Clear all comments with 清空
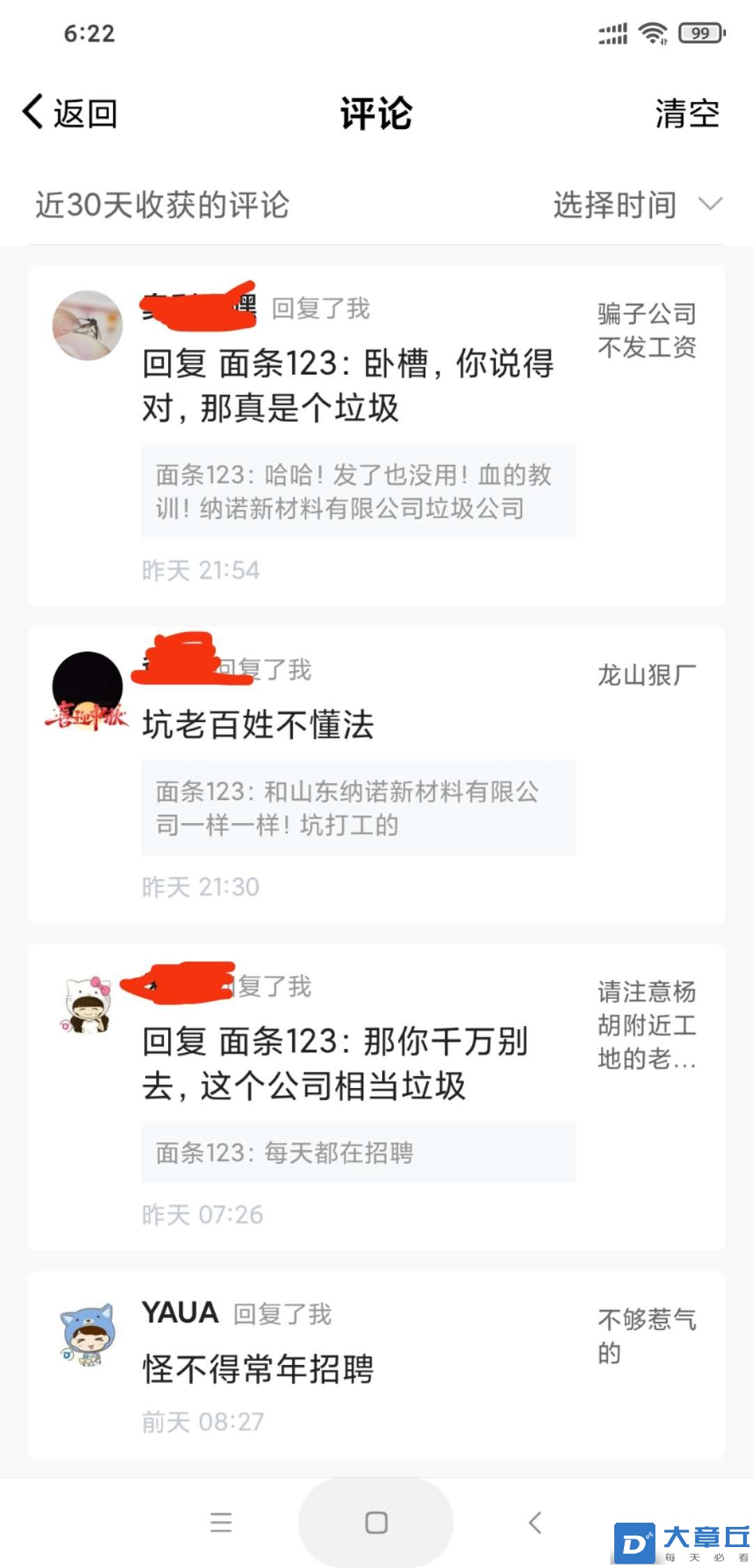This screenshot has width=753, height=1568. pos(686,113)
